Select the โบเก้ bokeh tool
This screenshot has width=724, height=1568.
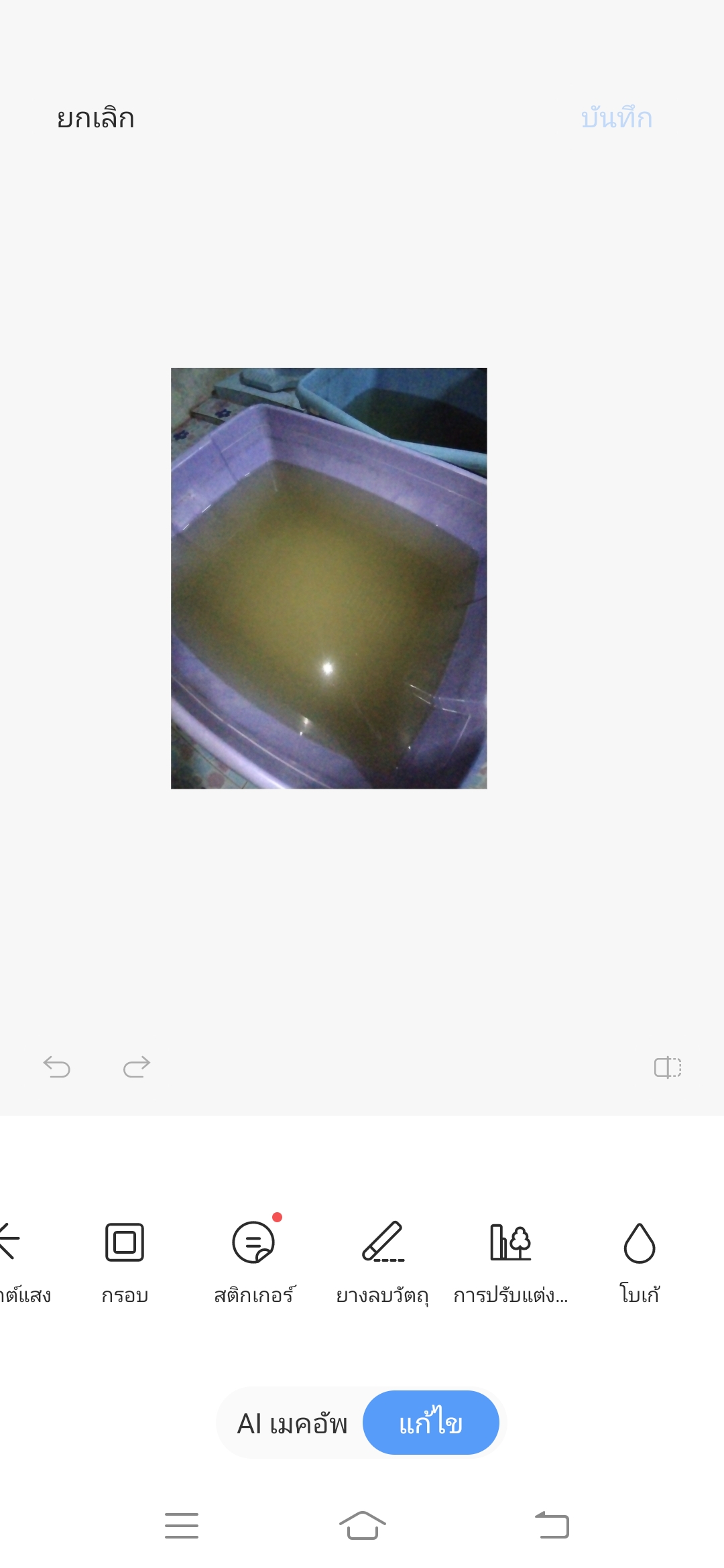640,1261
